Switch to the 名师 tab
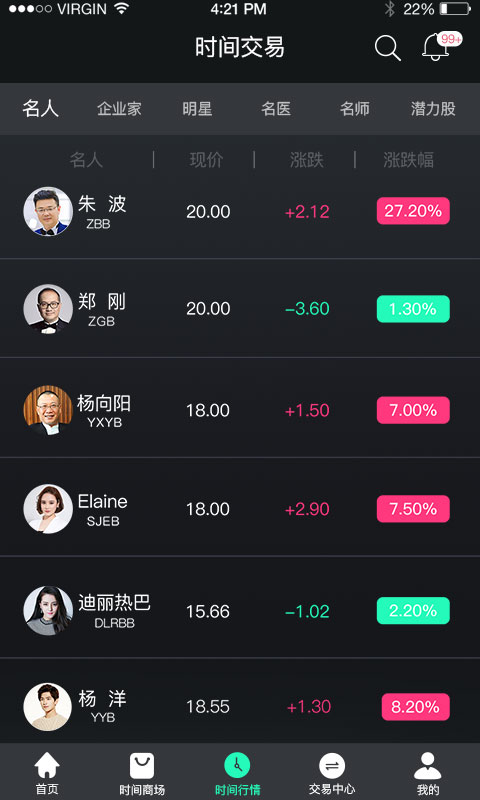The width and height of the screenshot is (480, 800). coord(355,109)
